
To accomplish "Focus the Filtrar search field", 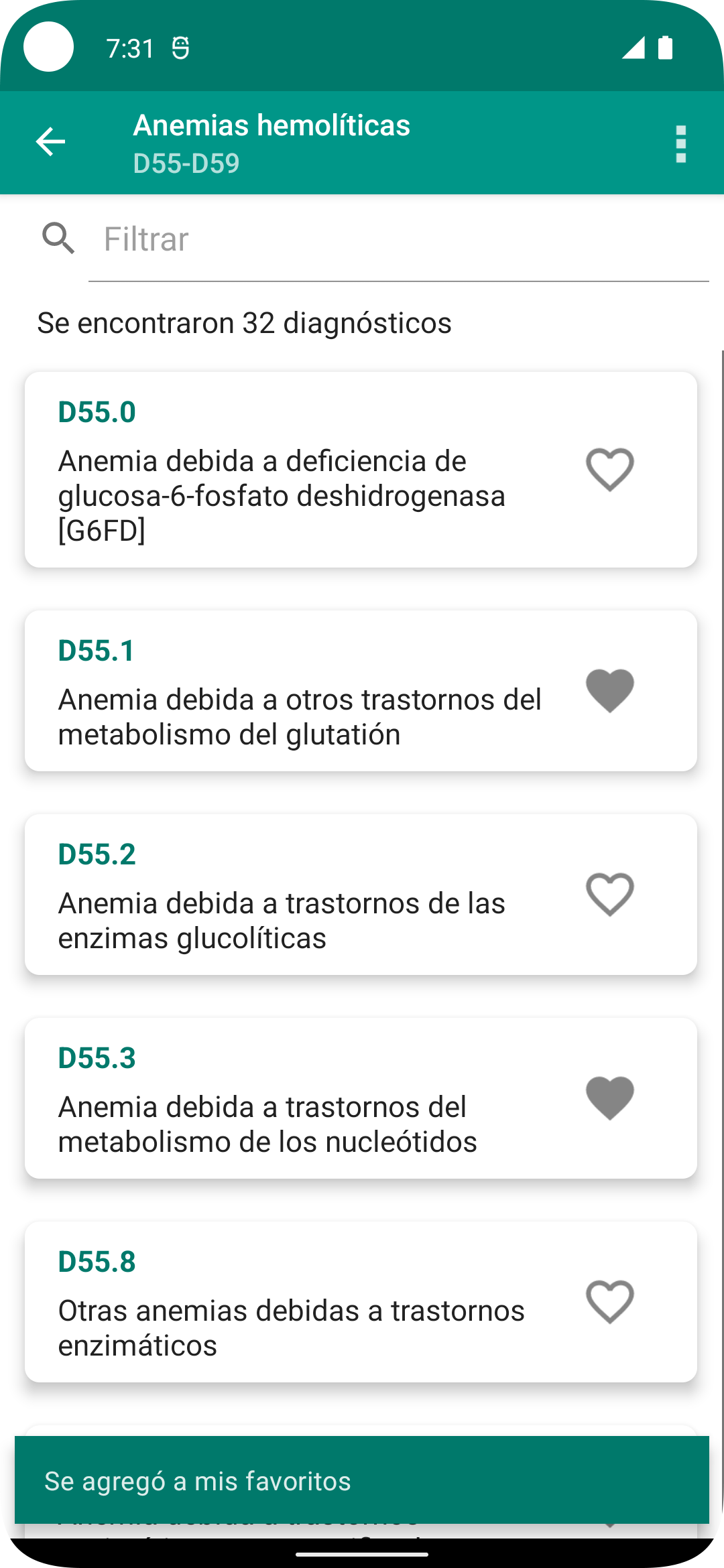I will 398,239.
